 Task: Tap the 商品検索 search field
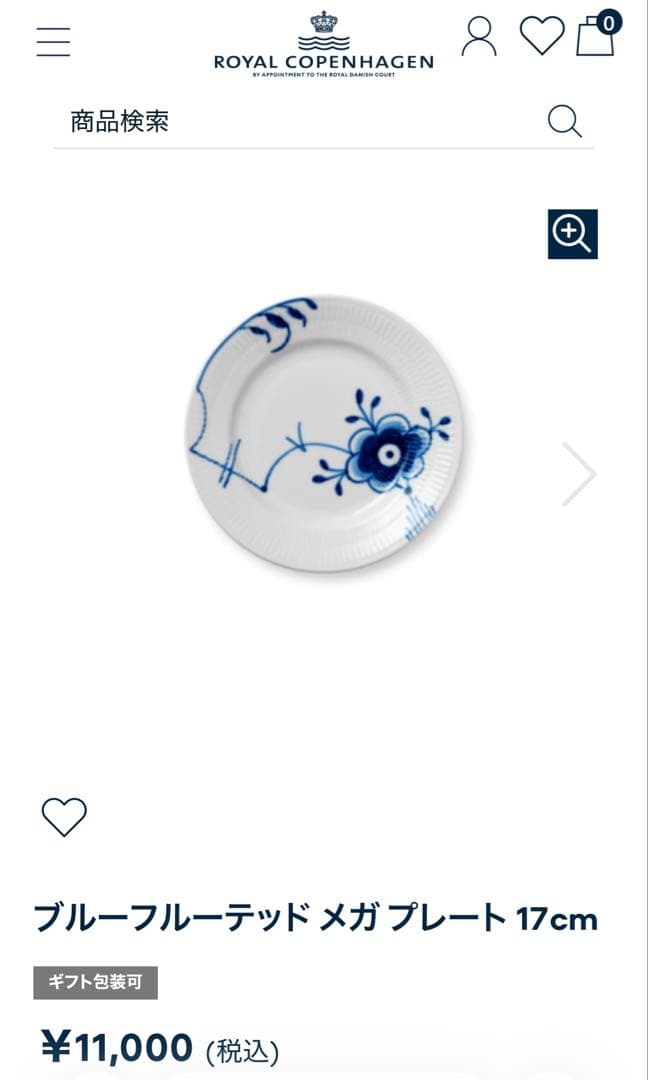click(x=290, y=122)
